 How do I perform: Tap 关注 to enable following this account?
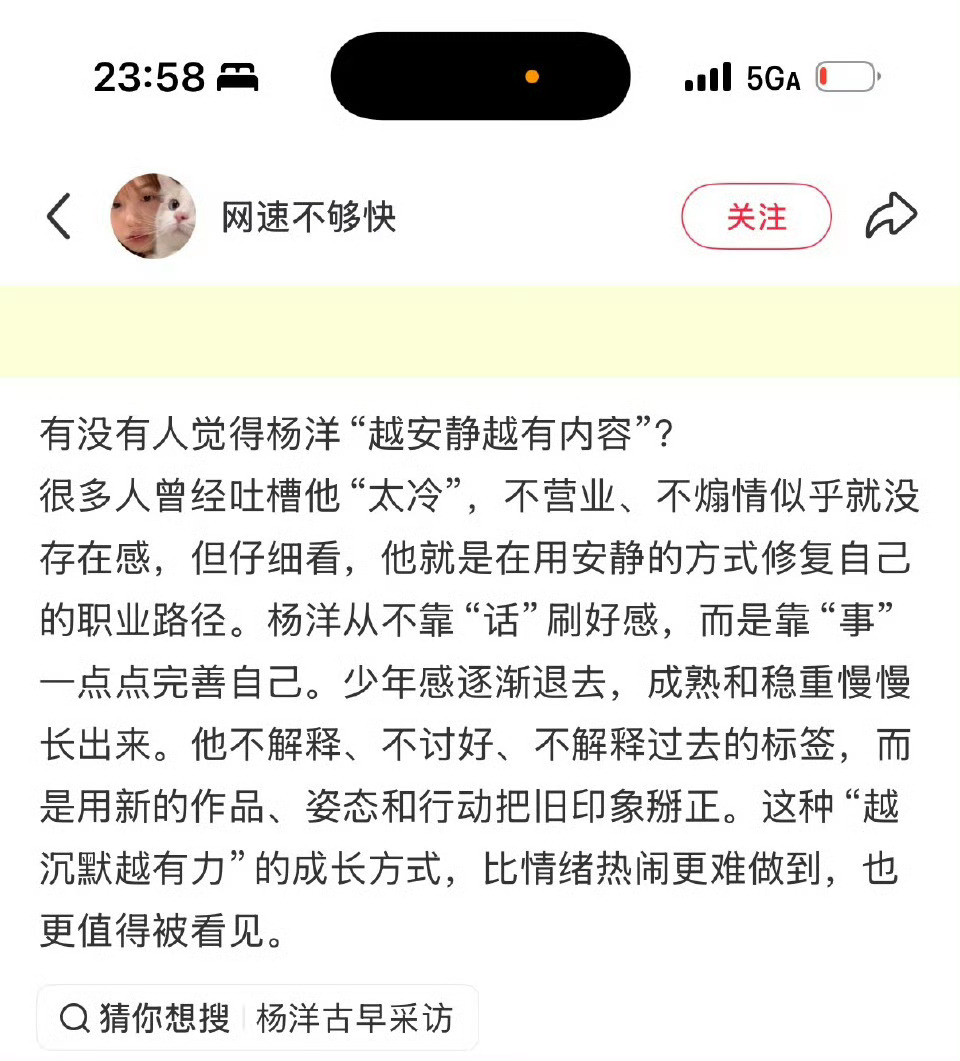(x=756, y=216)
